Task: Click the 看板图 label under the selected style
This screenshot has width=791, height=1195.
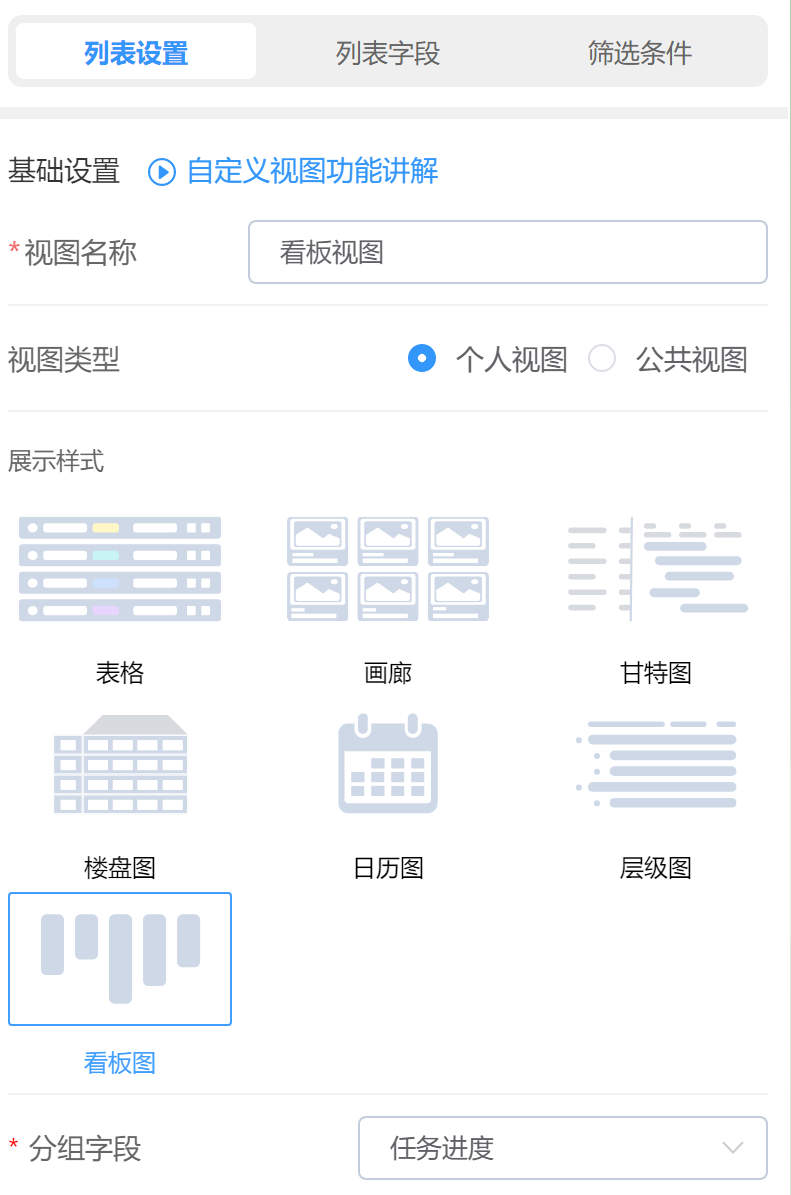Action: click(x=119, y=1063)
